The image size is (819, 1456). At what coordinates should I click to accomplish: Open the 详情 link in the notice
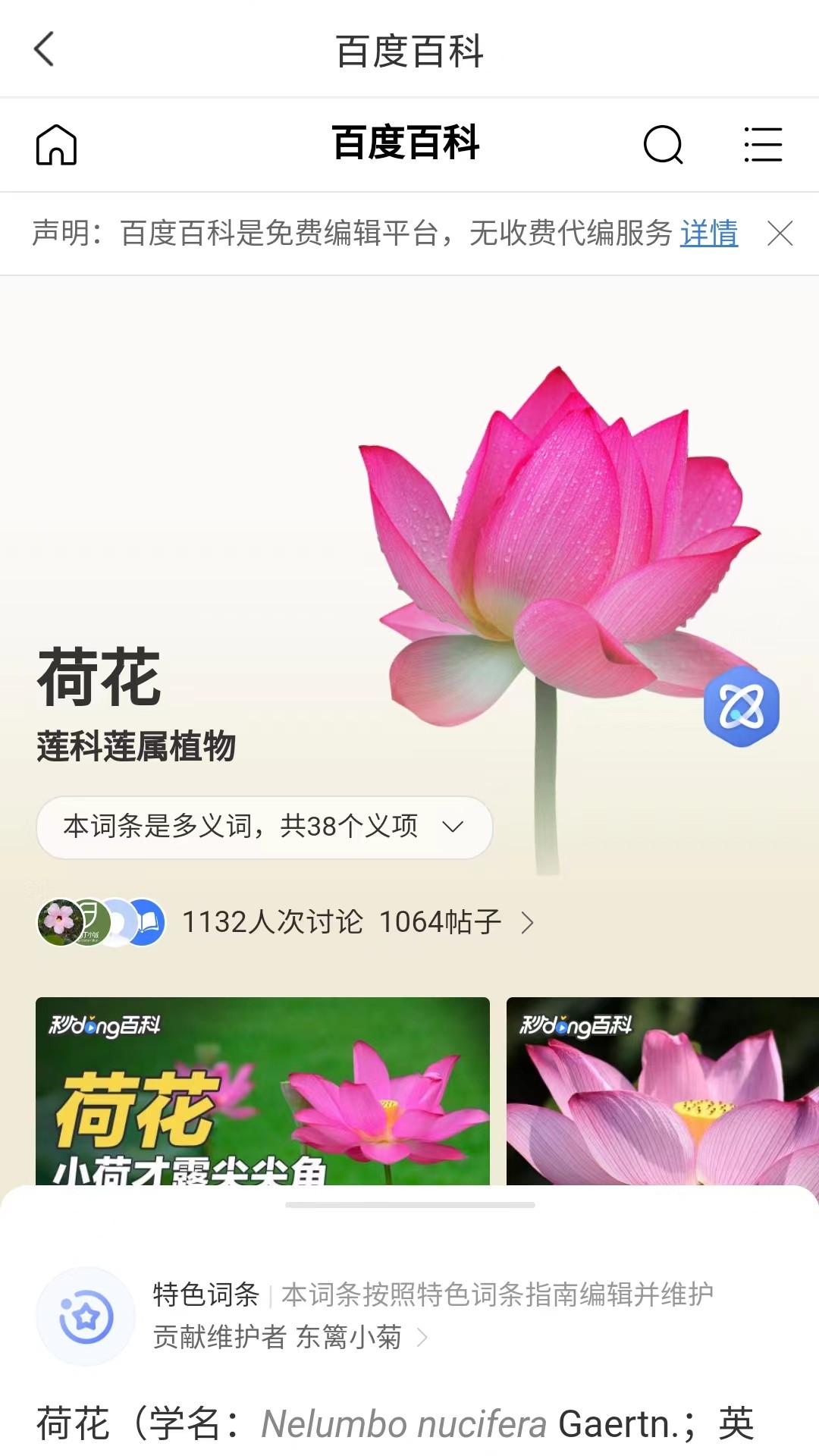point(708,233)
